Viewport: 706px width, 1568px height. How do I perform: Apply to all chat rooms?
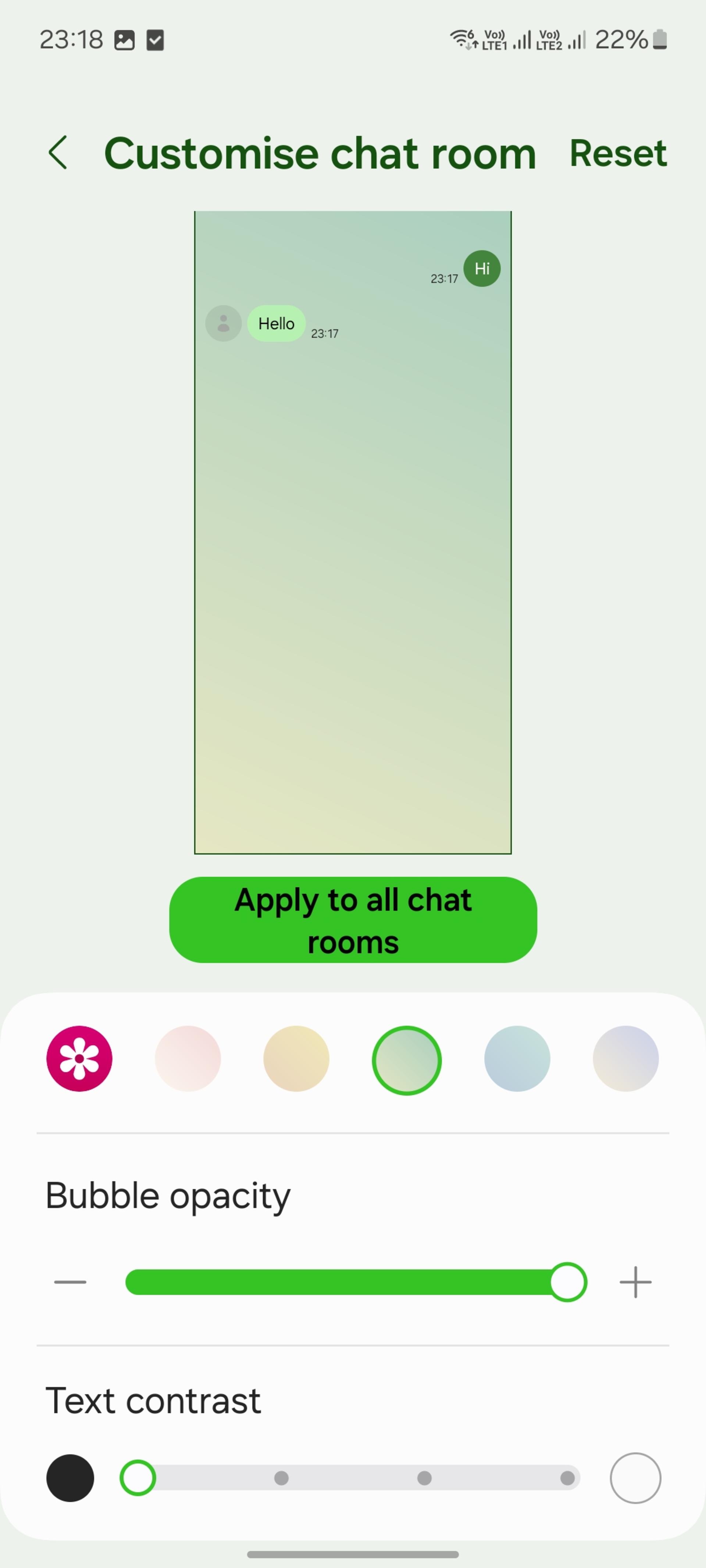pos(353,920)
